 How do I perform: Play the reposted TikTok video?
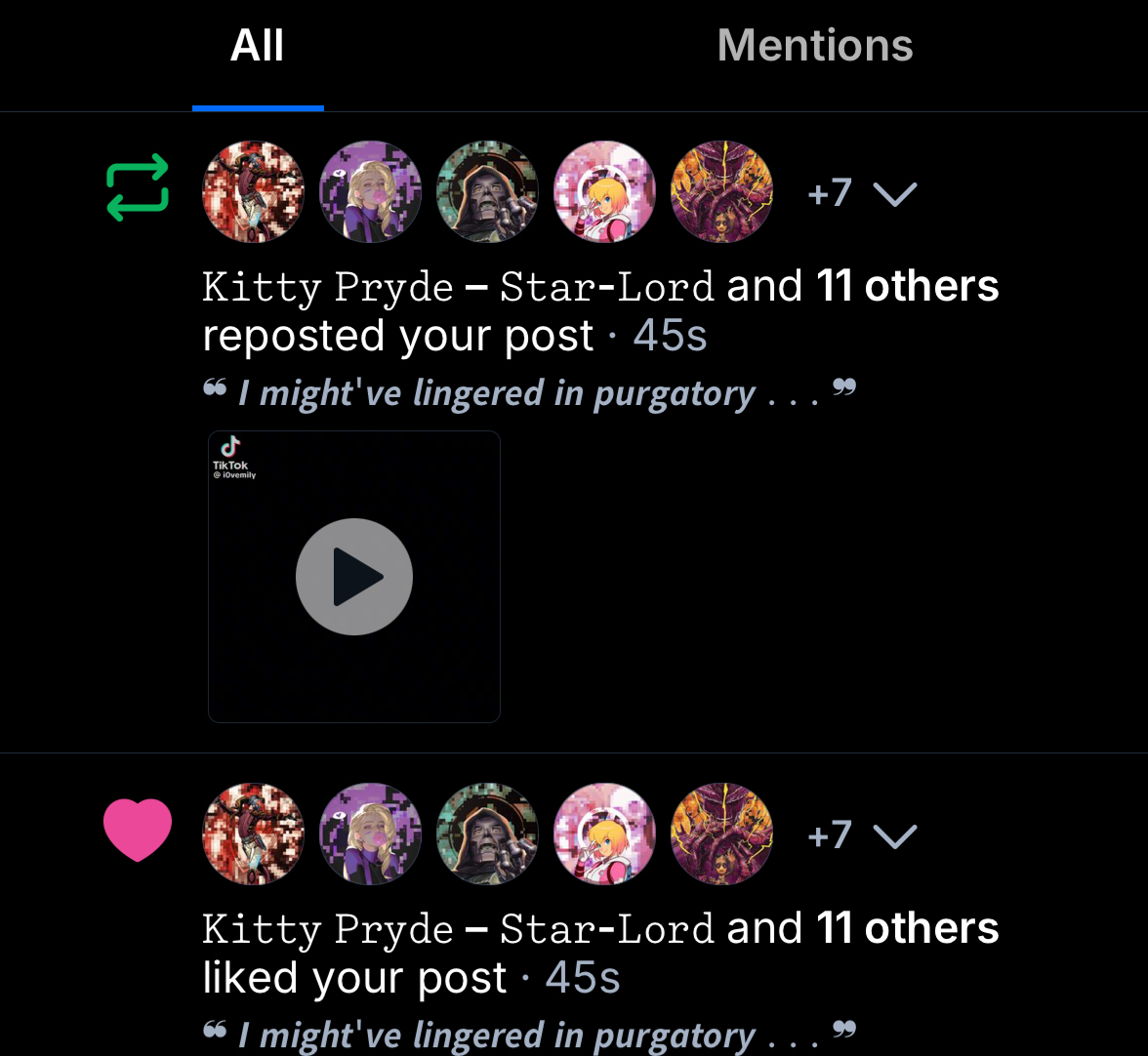354,577
